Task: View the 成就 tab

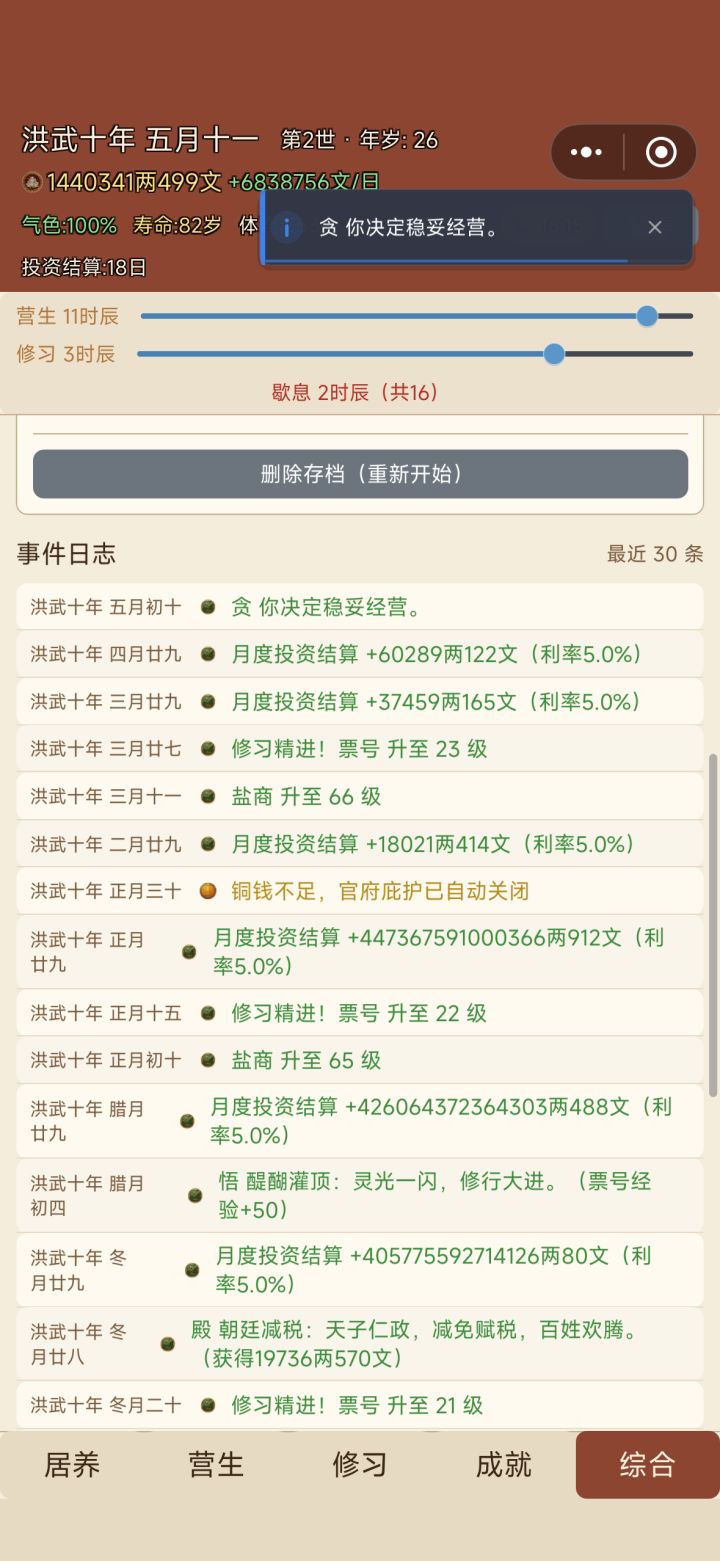Action: pyautogui.click(x=503, y=1464)
